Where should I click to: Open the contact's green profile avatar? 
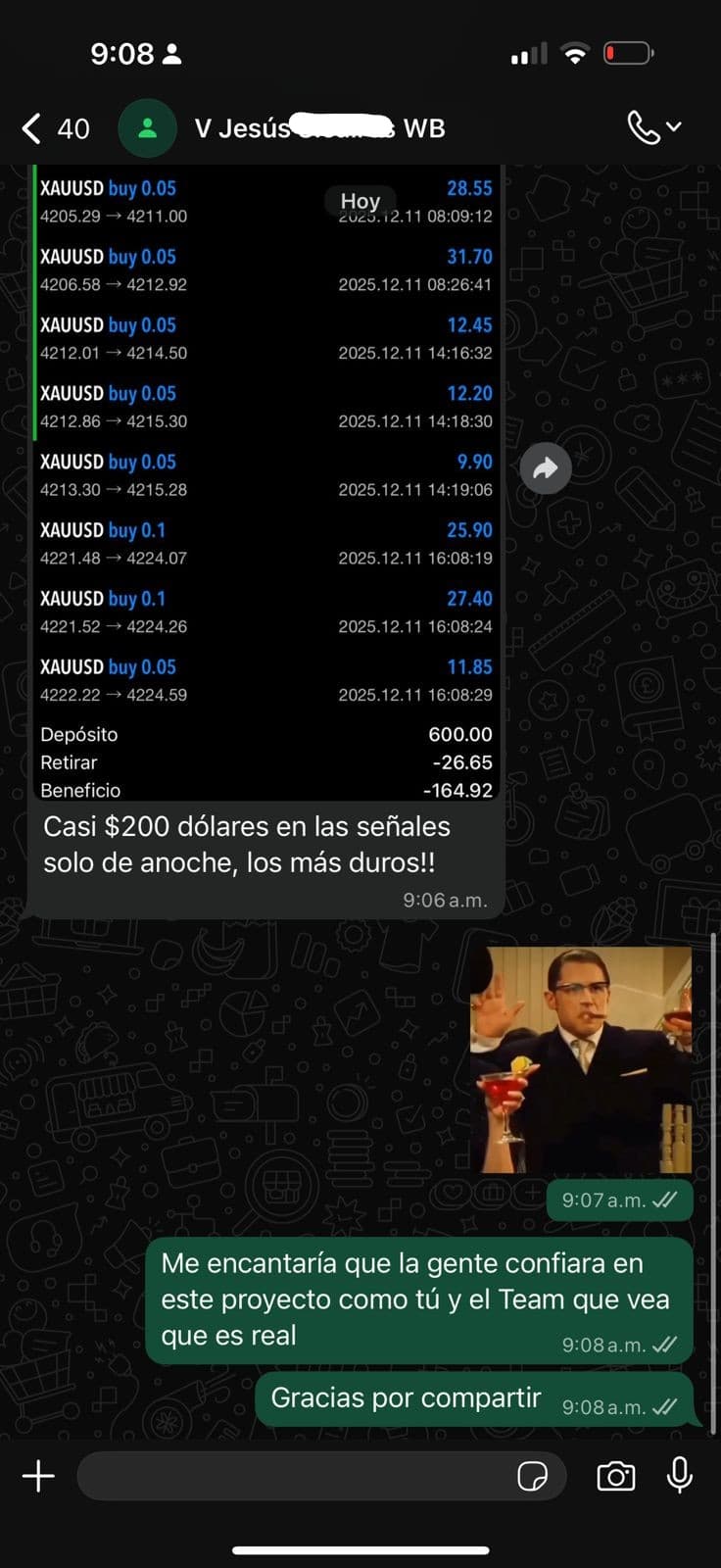147,128
